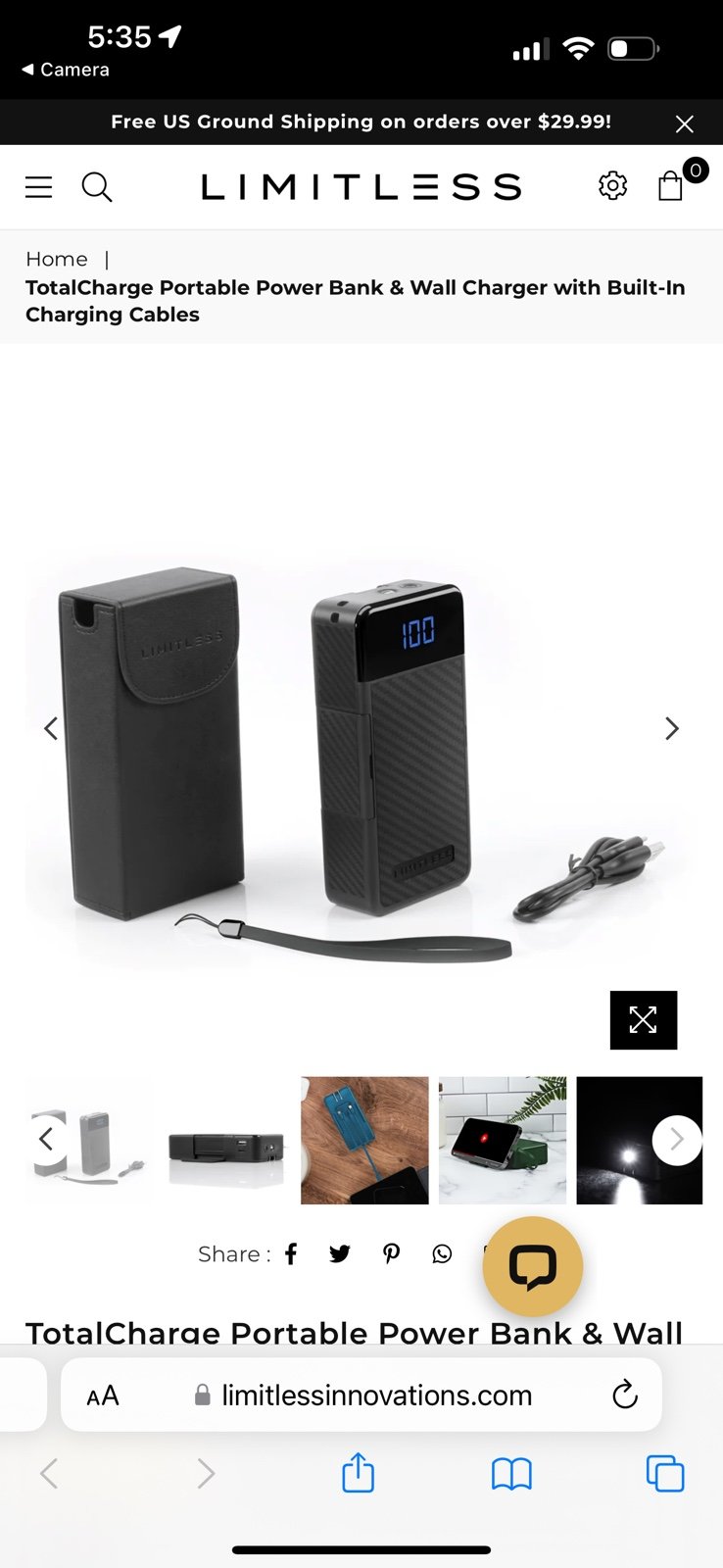Show the next product image
Screen dimensions: 723x1568
(x=672, y=728)
